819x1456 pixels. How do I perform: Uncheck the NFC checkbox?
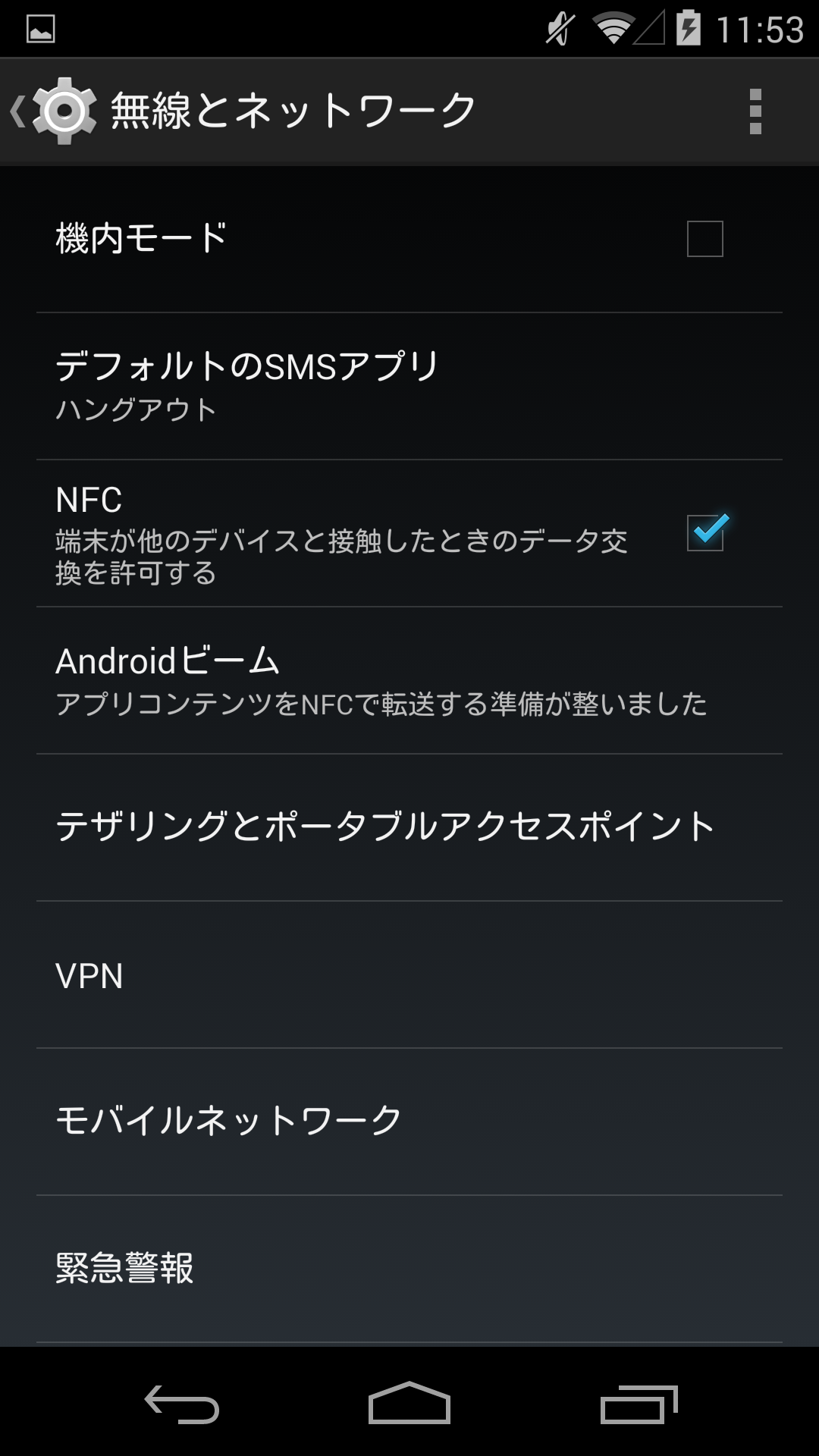[x=706, y=532]
